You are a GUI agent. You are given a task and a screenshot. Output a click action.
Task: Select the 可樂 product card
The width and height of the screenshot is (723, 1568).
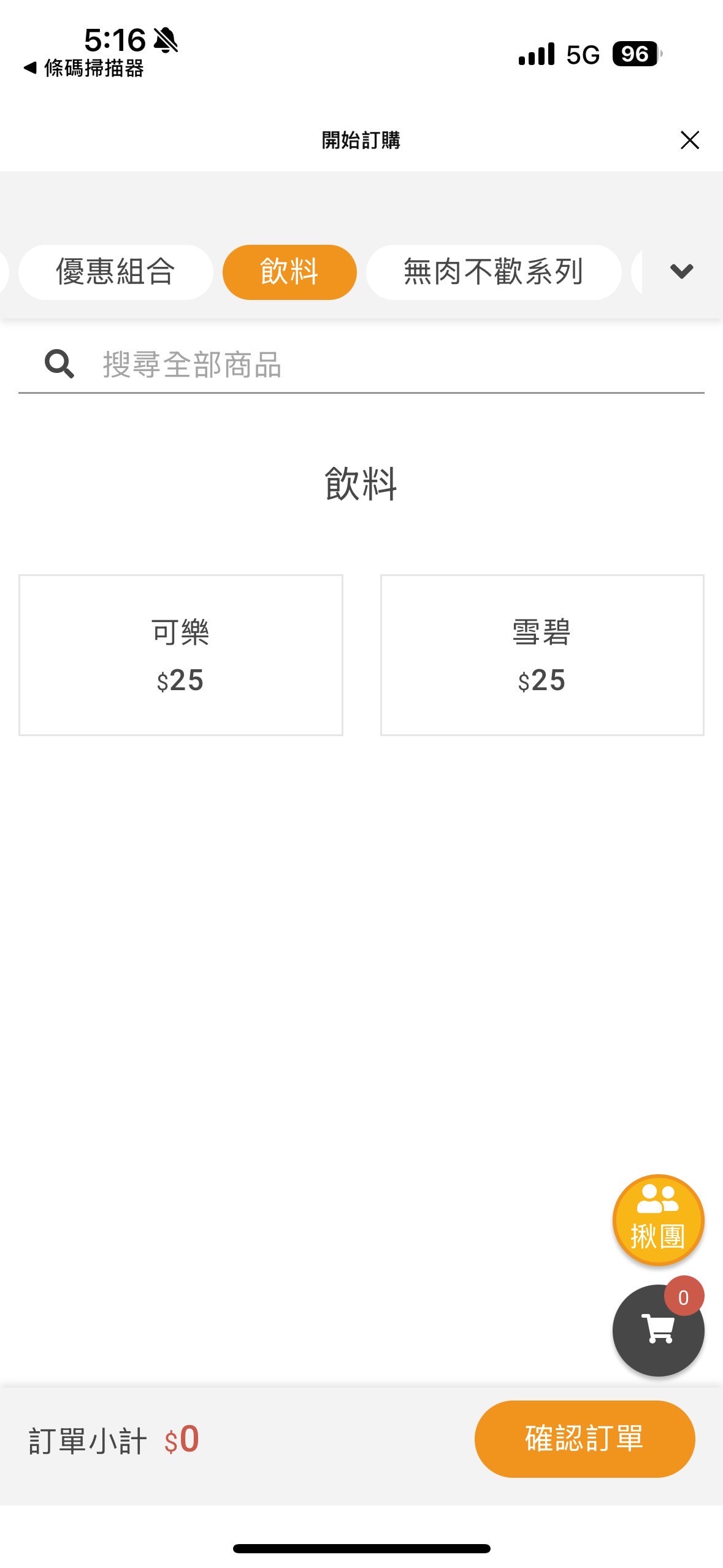pyautogui.click(x=182, y=652)
